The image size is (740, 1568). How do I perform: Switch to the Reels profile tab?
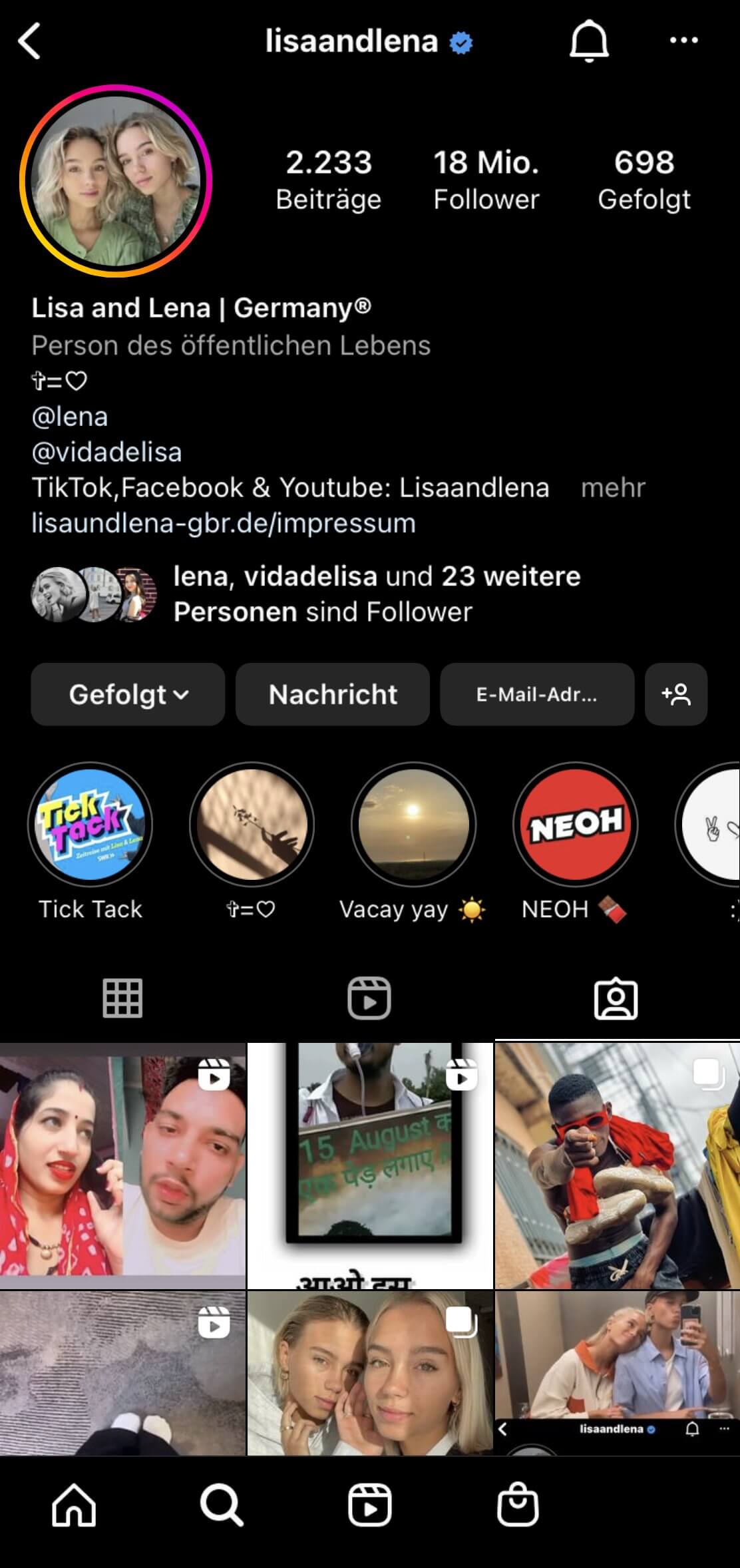(x=369, y=998)
